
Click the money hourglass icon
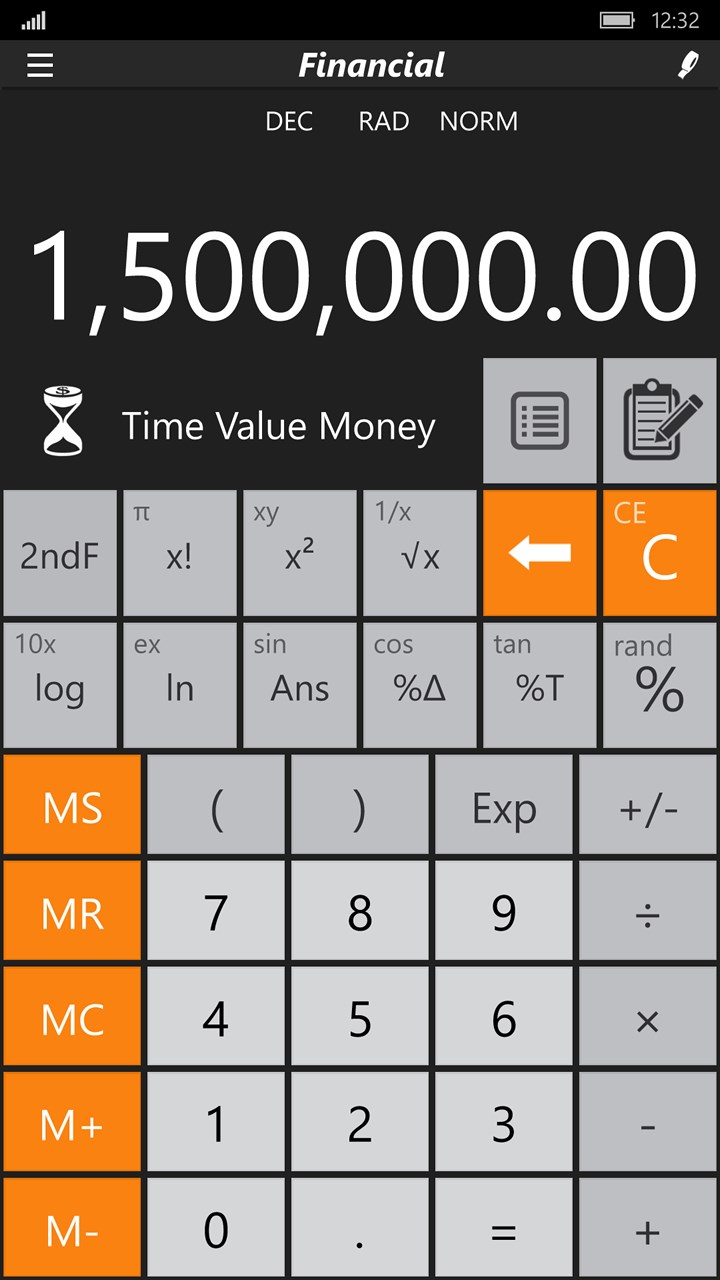[x=62, y=422]
